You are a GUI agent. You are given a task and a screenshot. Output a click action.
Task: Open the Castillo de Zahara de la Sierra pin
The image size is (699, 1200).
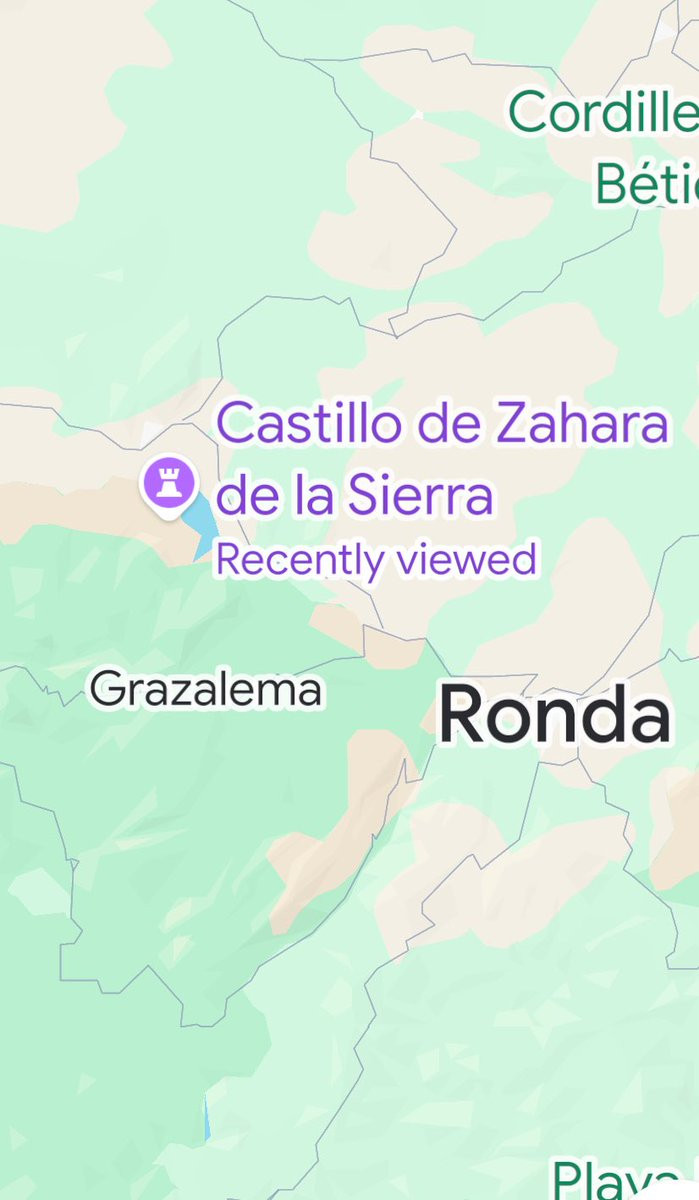coord(166,483)
